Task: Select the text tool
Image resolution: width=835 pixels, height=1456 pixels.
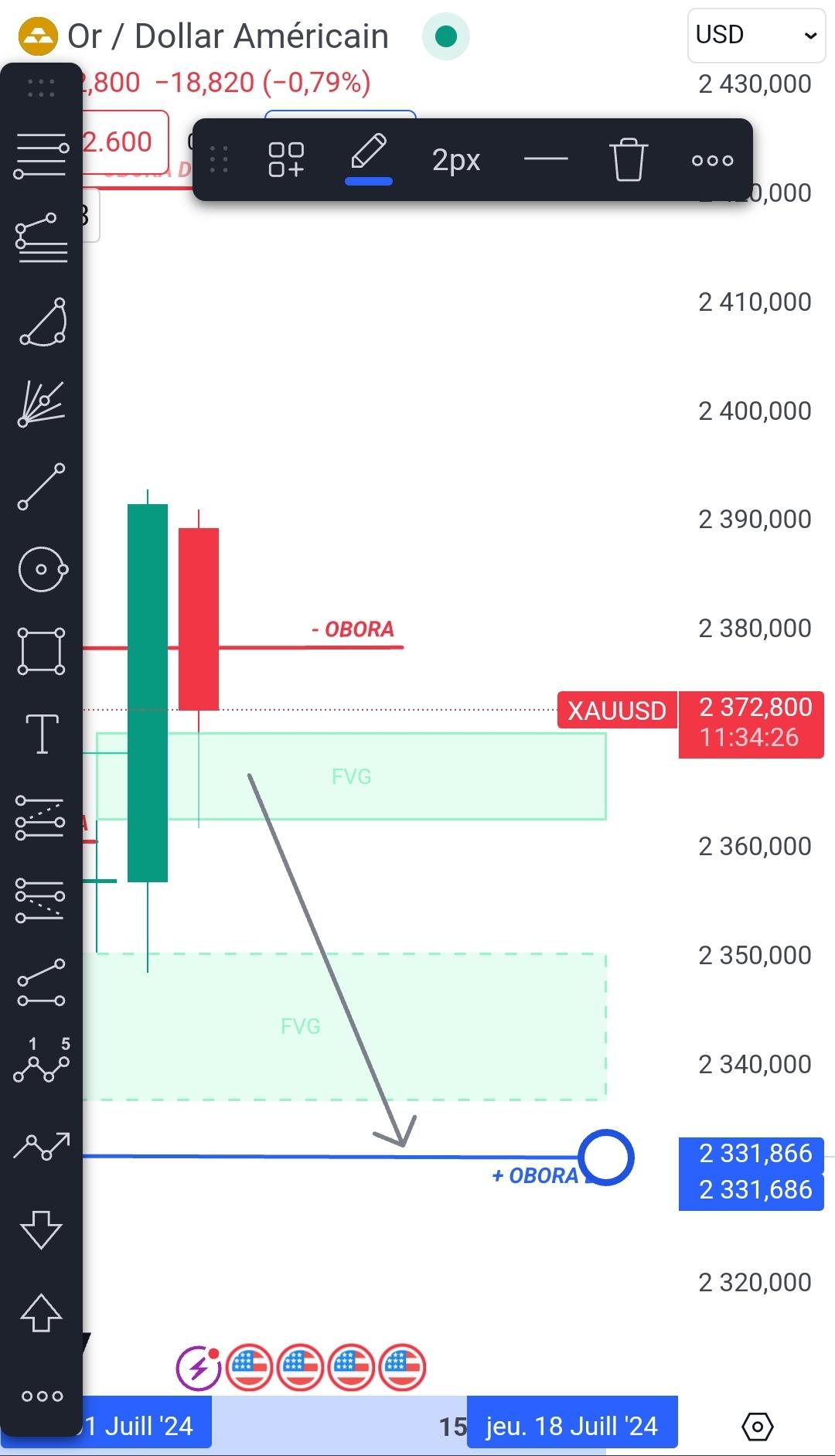Action: [x=42, y=733]
